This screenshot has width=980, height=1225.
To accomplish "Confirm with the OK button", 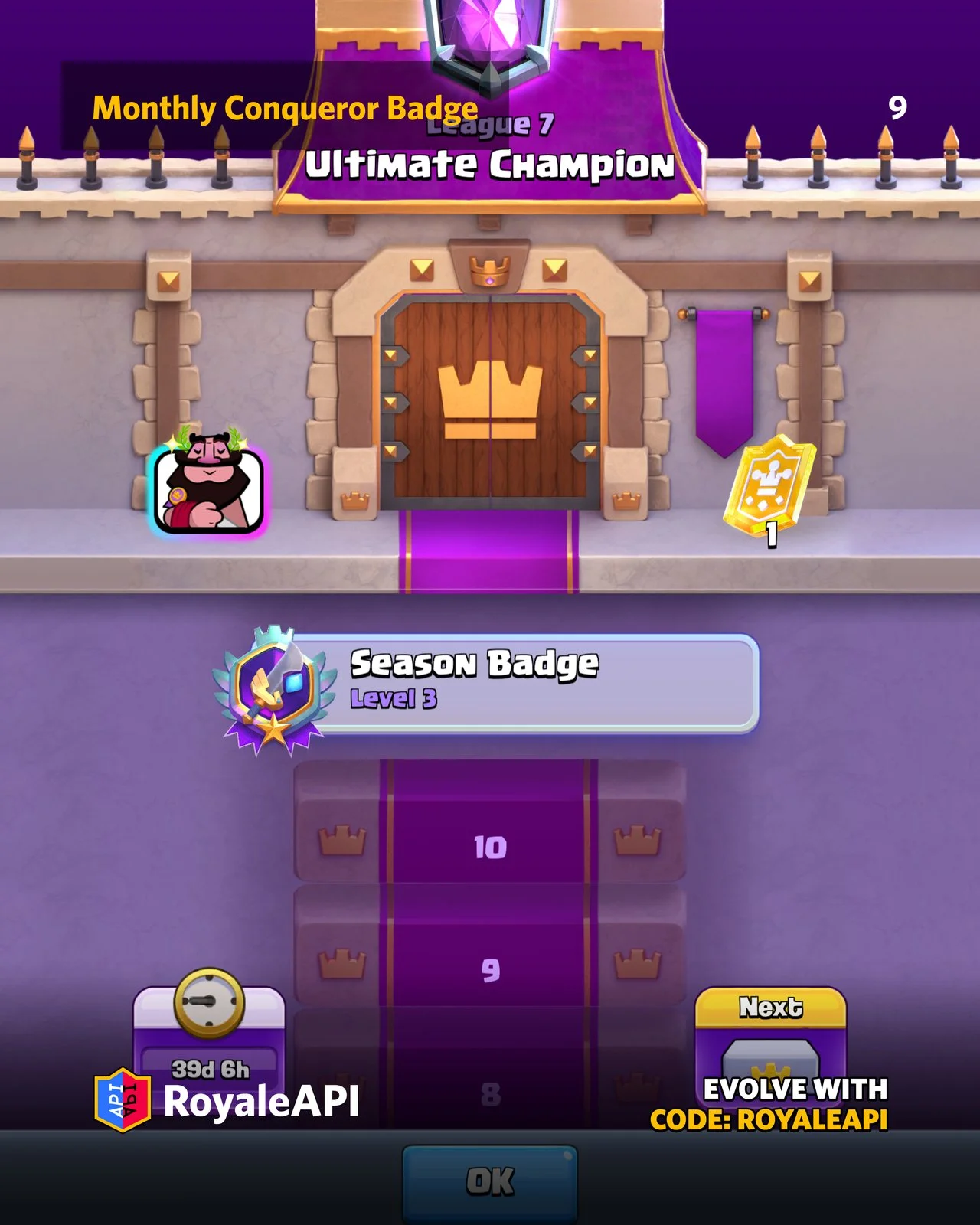I will (x=490, y=1181).
